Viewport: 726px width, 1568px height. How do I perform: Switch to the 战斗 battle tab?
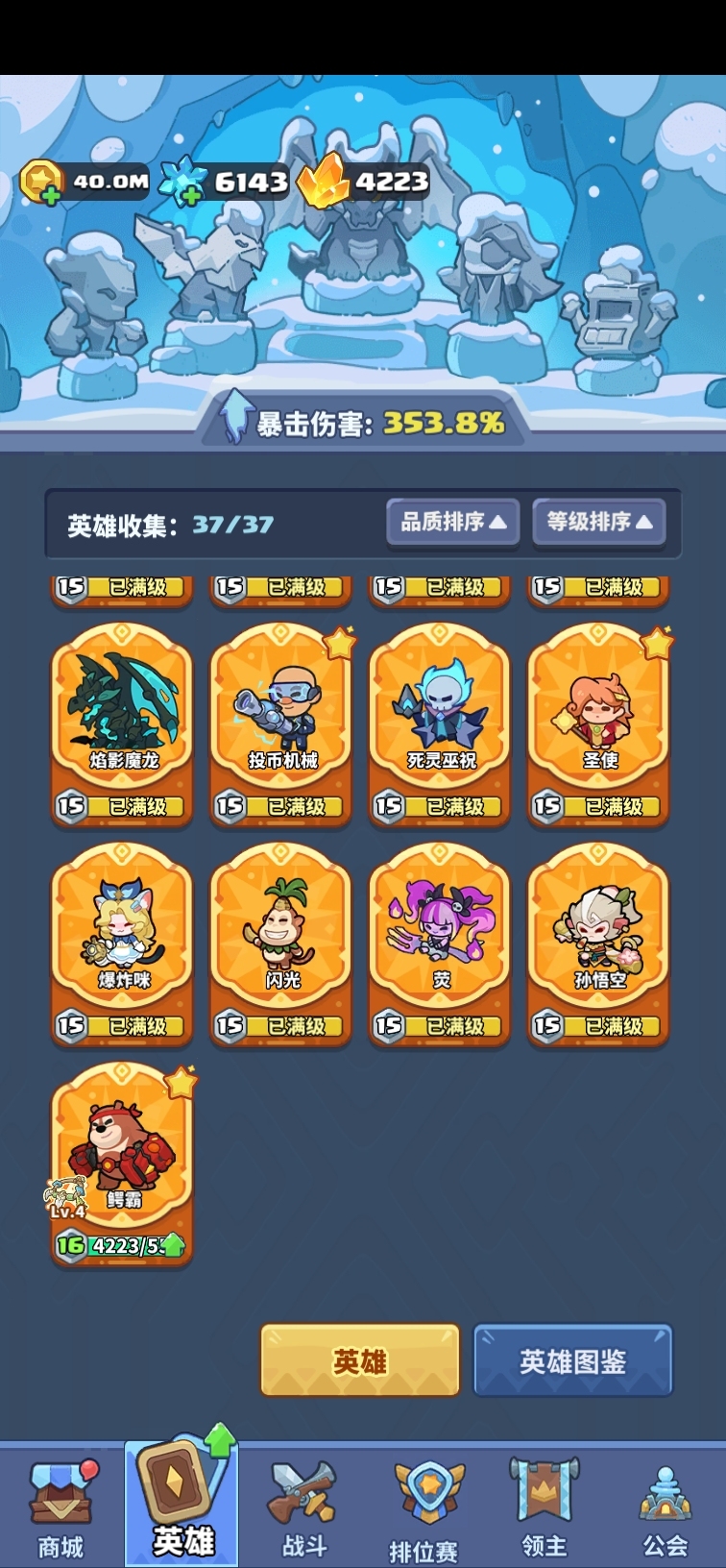click(x=303, y=1508)
